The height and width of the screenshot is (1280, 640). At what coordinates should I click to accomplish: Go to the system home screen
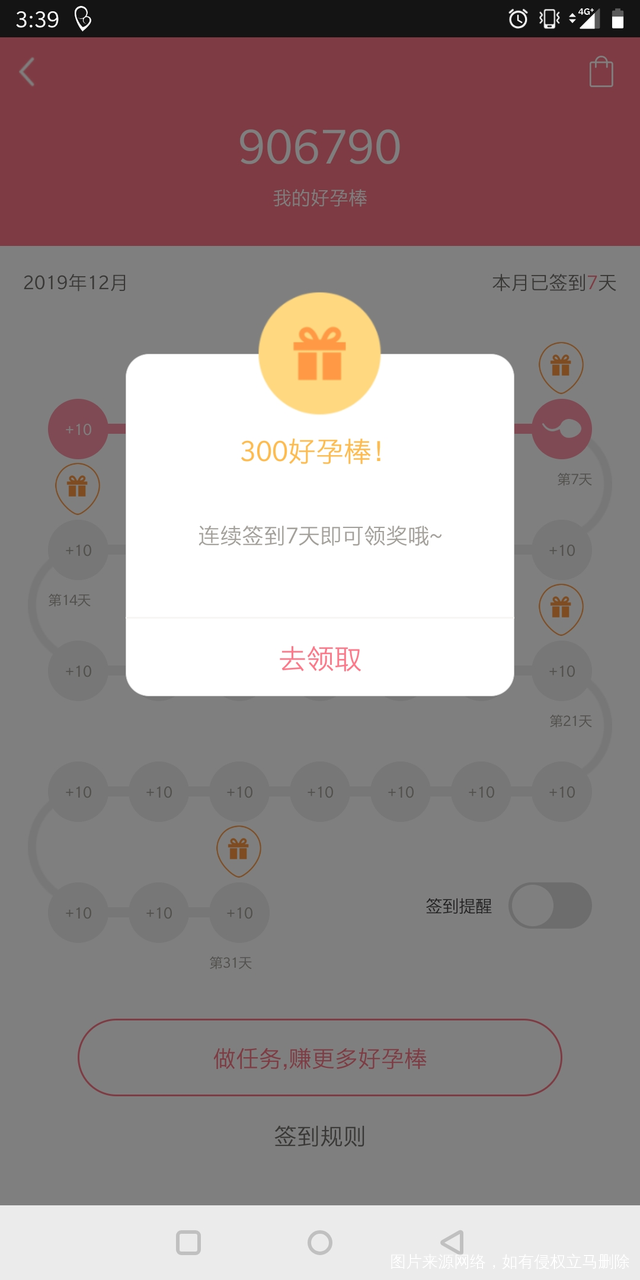coord(320,1242)
